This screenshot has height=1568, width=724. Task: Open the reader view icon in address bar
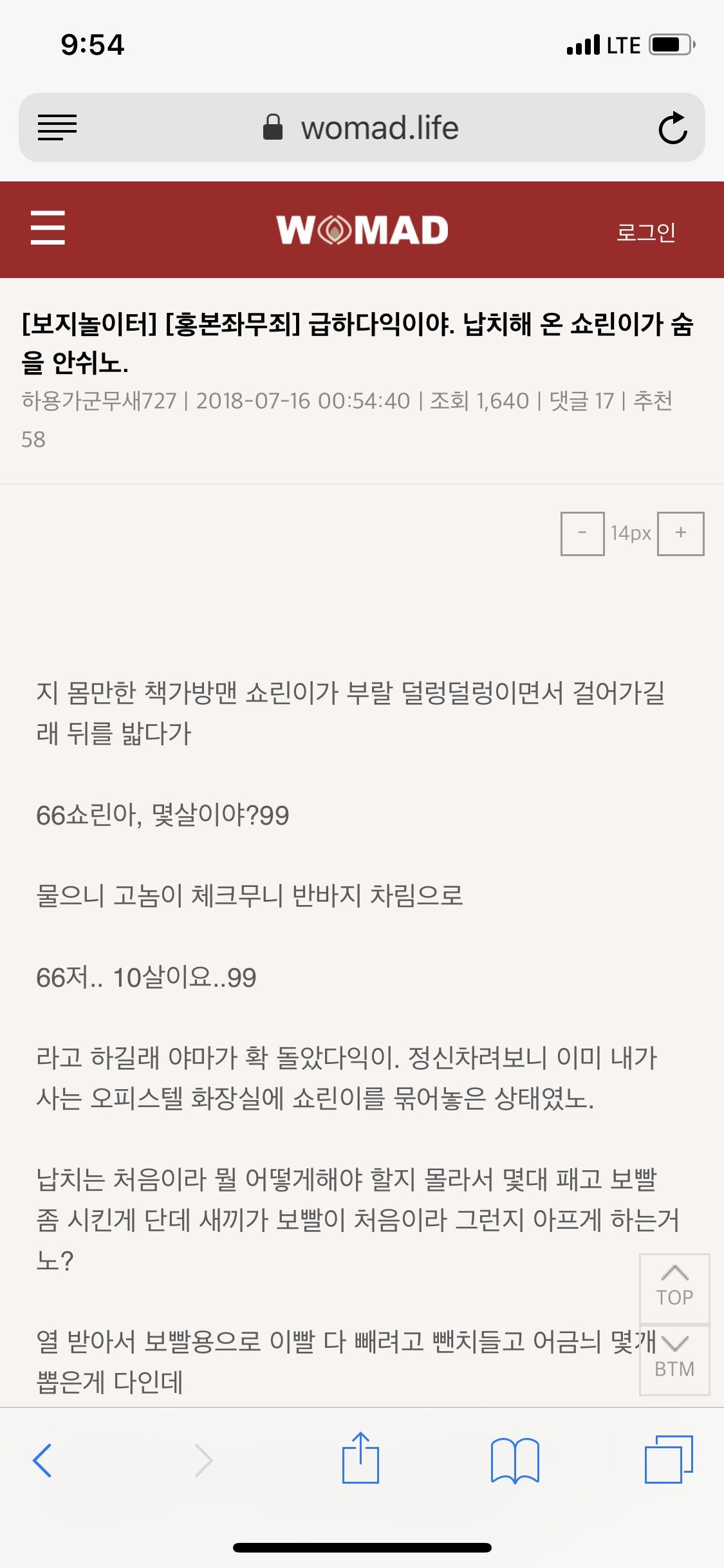pos(57,127)
